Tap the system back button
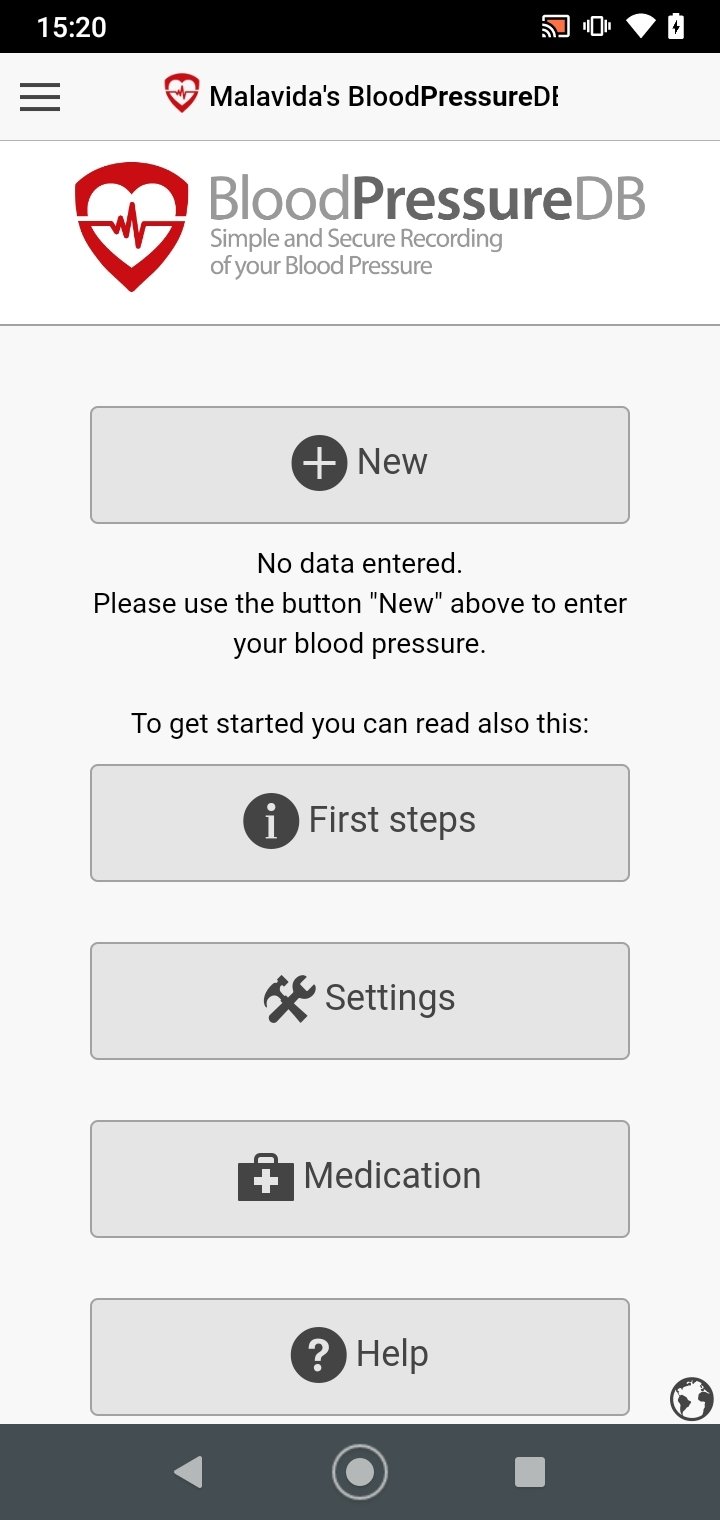The height and width of the screenshot is (1520, 720). click(x=188, y=1471)
